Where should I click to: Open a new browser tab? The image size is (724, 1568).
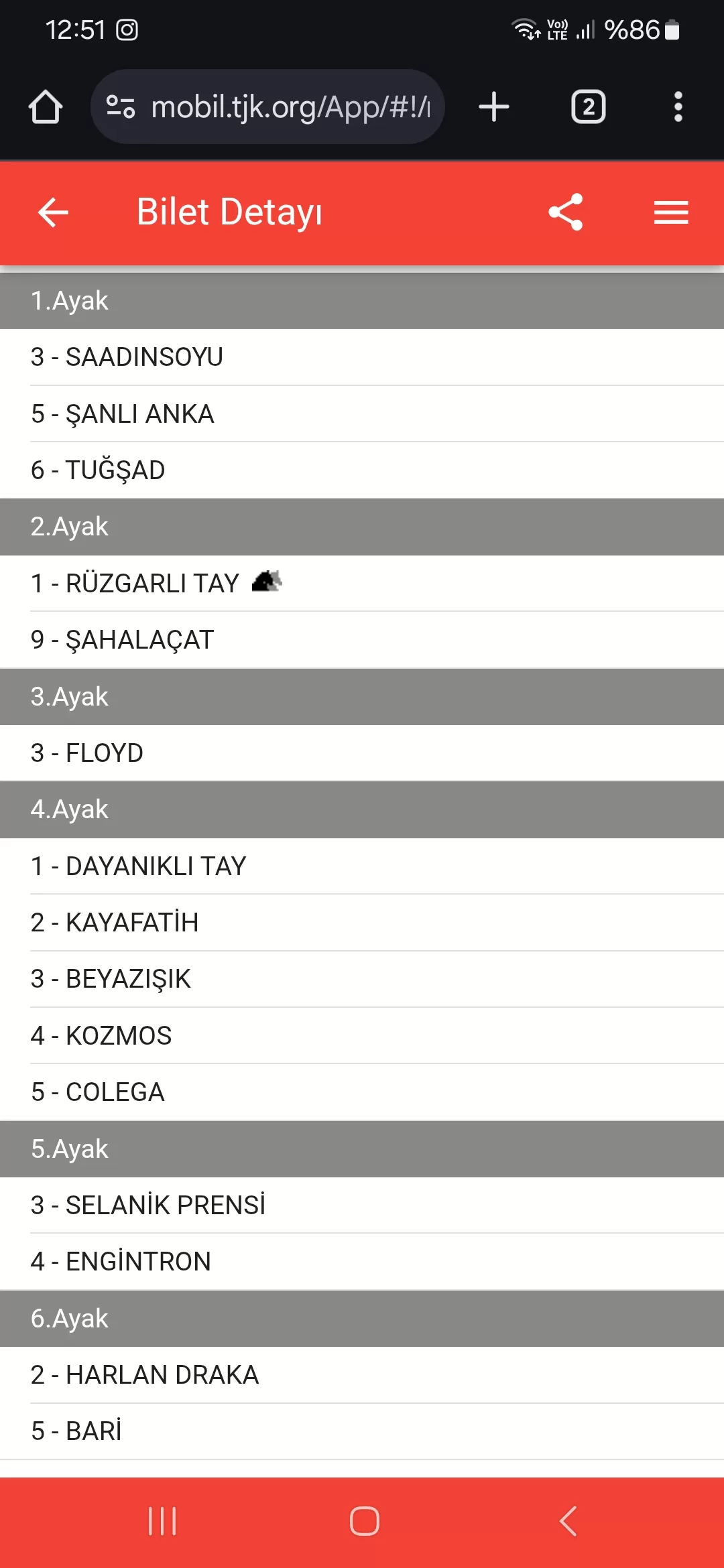[x=494, y=107]
